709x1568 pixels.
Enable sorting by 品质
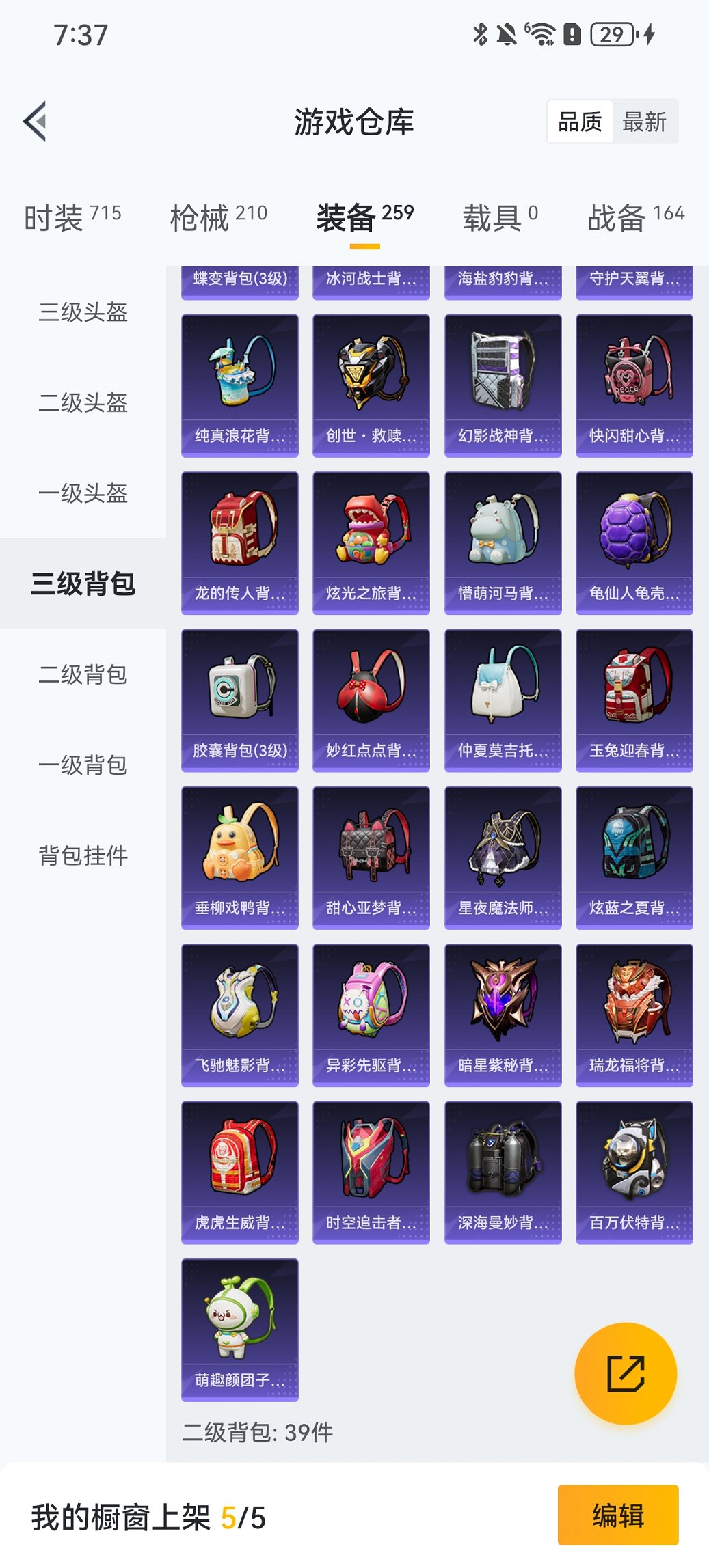pos(580,122)
